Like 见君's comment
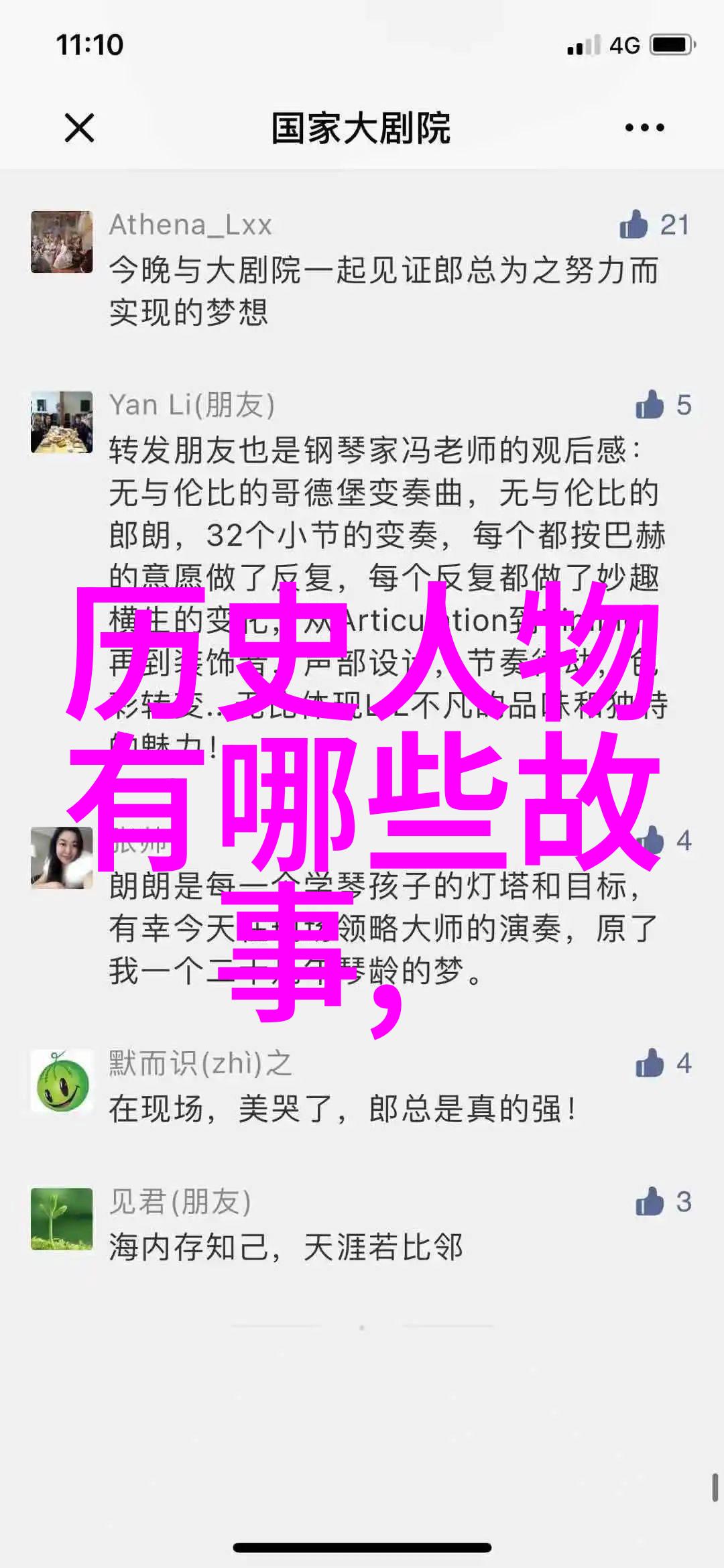Viewport: 724px width, 1568px height. point(649,1202)
